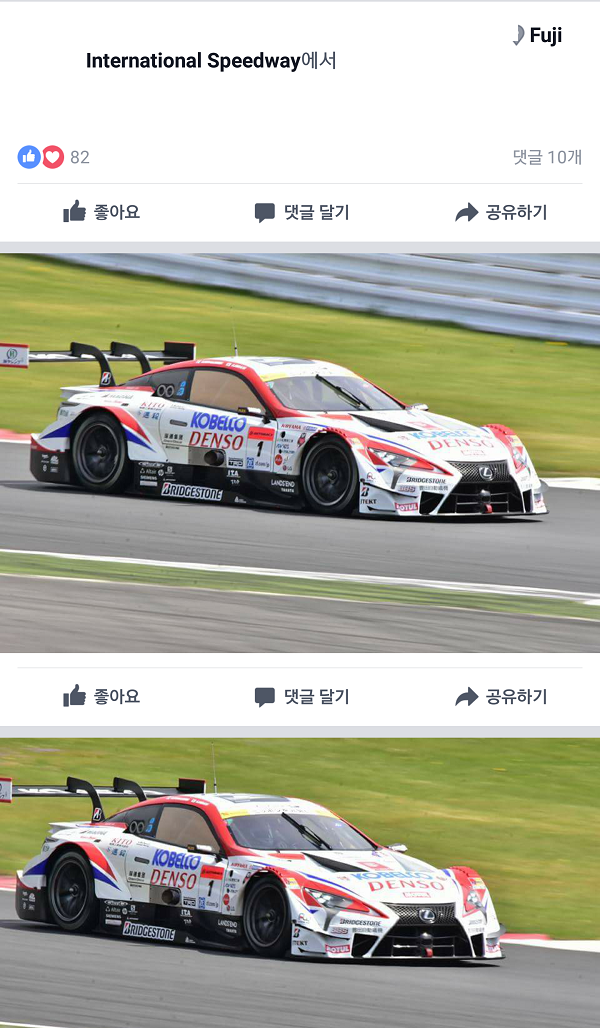The width and height of the screenshot is (600, 1028).
Task: Open the second race car photo
Action: 300,880
